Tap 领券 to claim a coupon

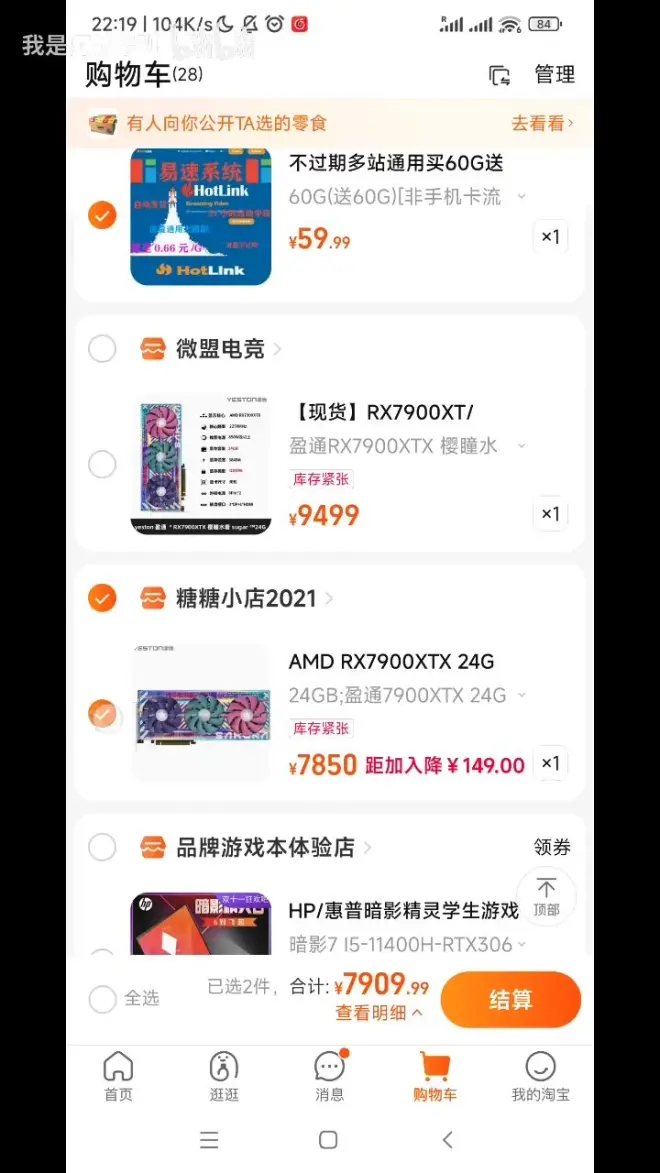(x=551, y=848)
